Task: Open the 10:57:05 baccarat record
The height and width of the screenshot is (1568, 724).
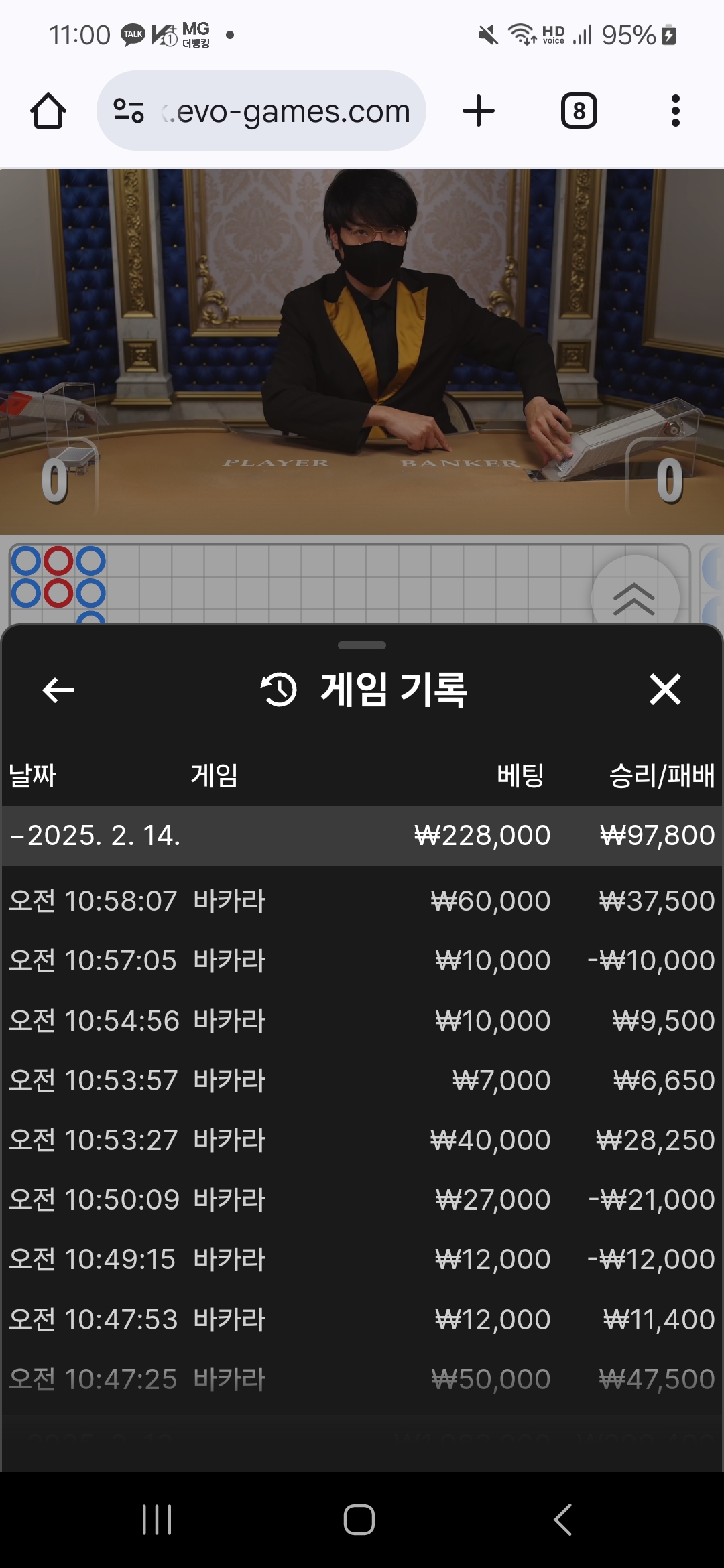Action: 362,960
